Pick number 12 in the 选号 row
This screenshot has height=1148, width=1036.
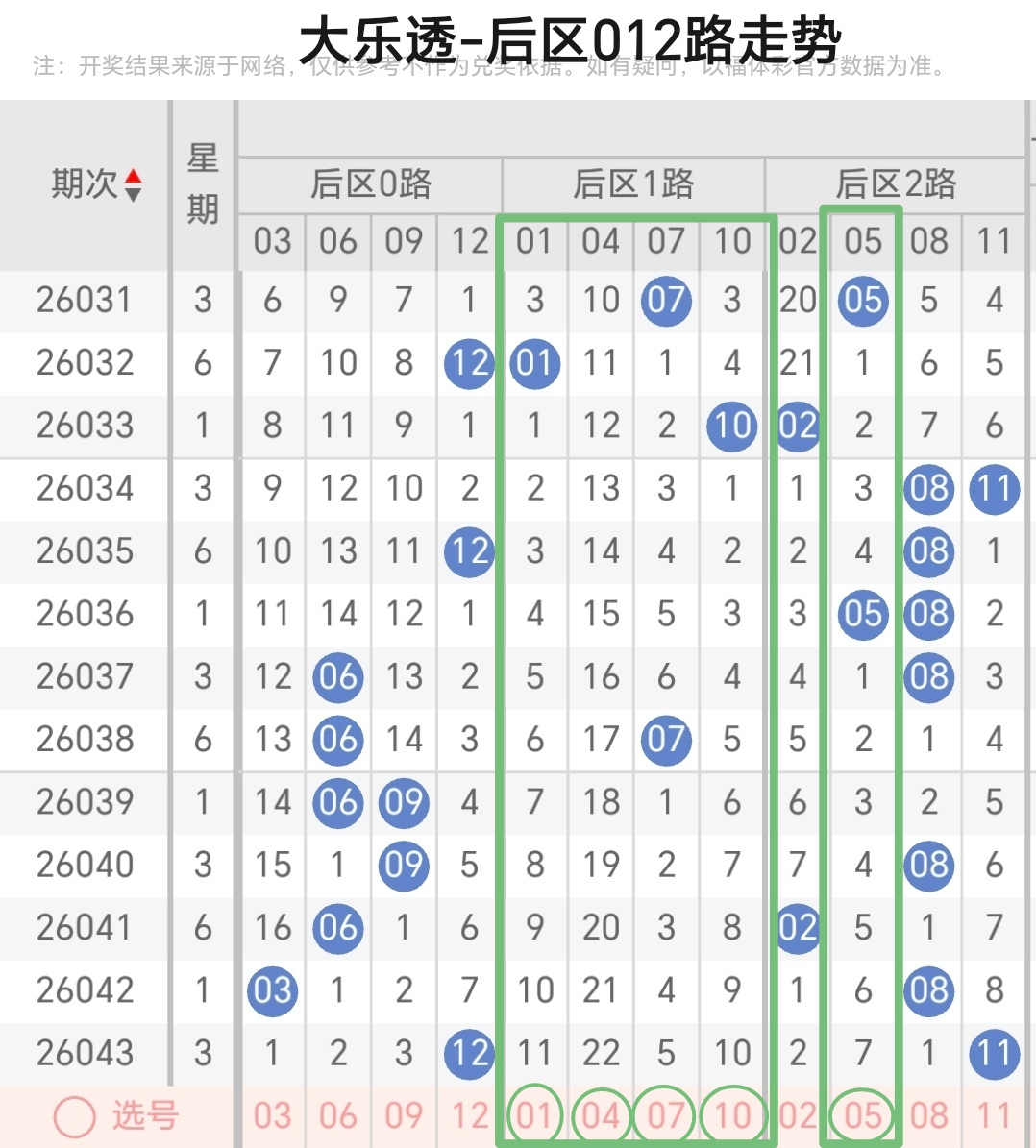[469, 1116]
